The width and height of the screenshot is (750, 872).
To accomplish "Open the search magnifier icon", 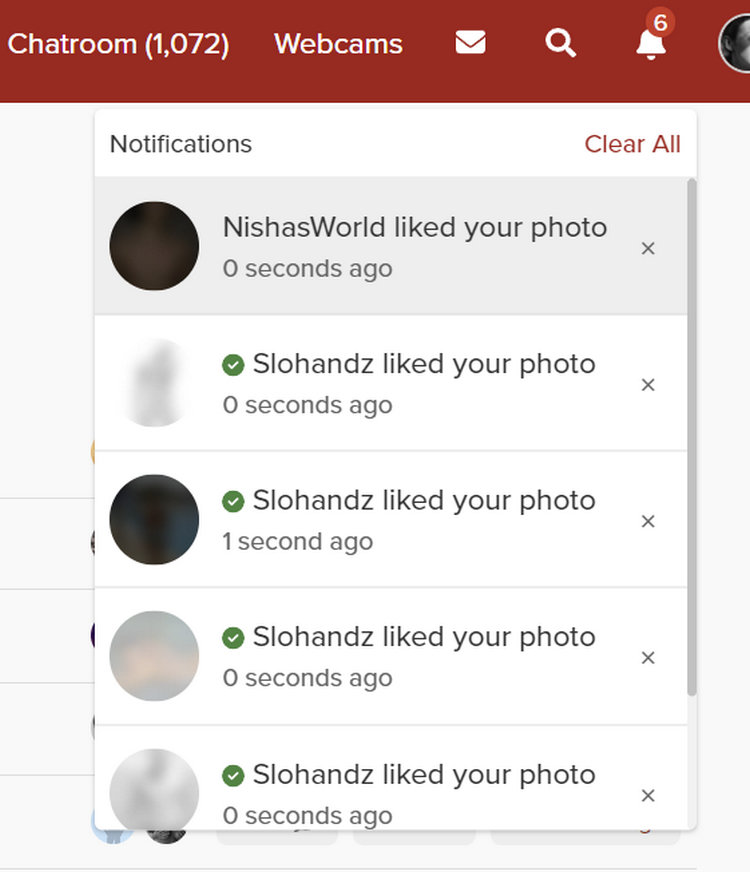I will point(560,43).
